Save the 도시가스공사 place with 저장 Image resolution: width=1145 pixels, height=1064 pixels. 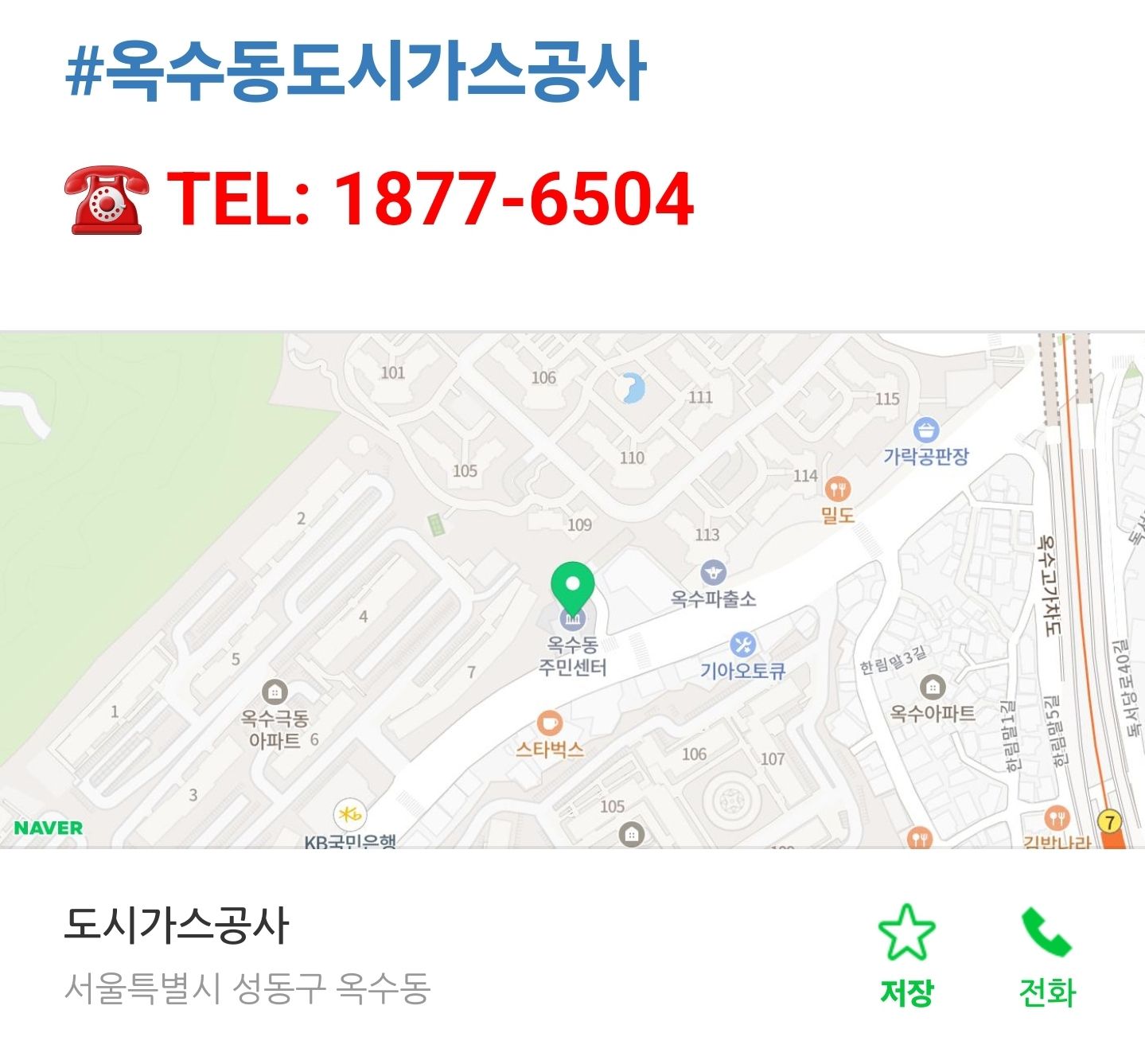pos(906,955)
